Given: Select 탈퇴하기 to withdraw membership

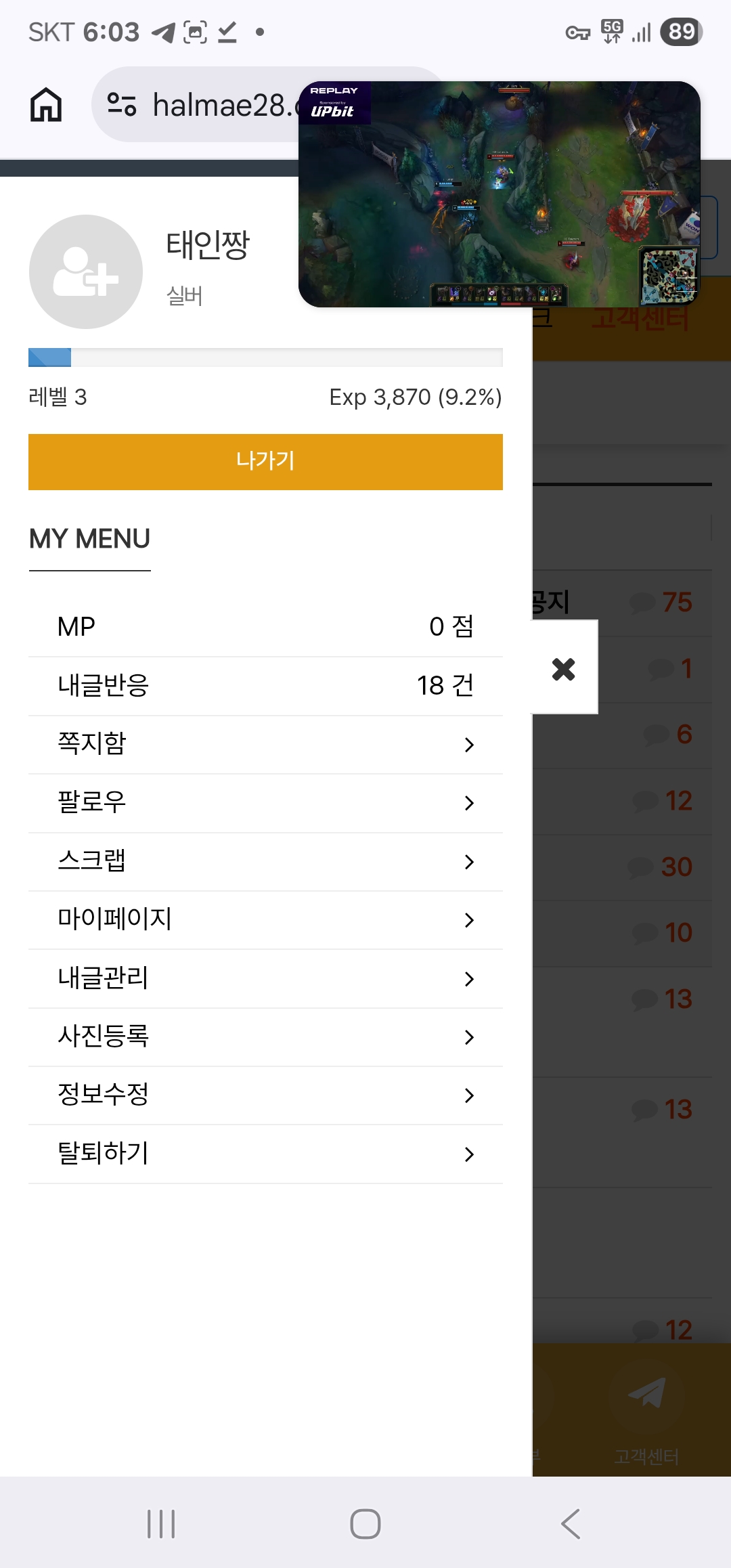Looking at the screenshot, I should (265, 1154).
